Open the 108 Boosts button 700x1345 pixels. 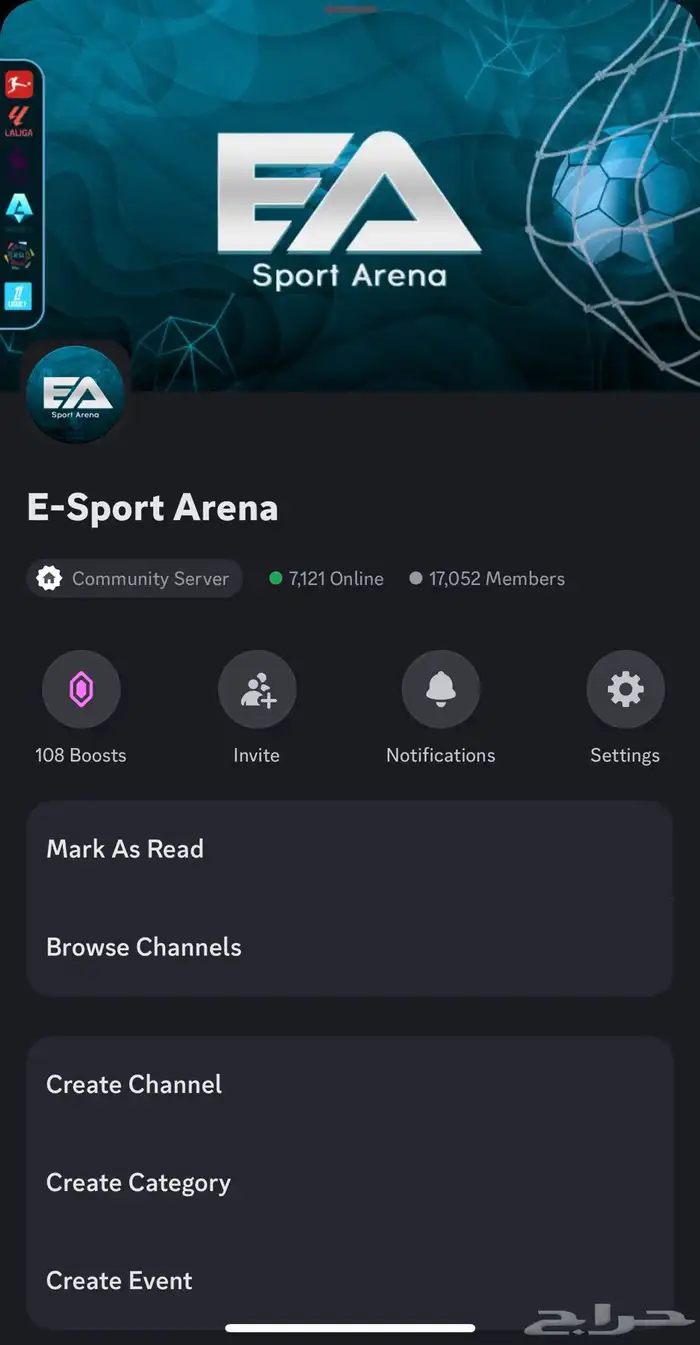point(81,690)
